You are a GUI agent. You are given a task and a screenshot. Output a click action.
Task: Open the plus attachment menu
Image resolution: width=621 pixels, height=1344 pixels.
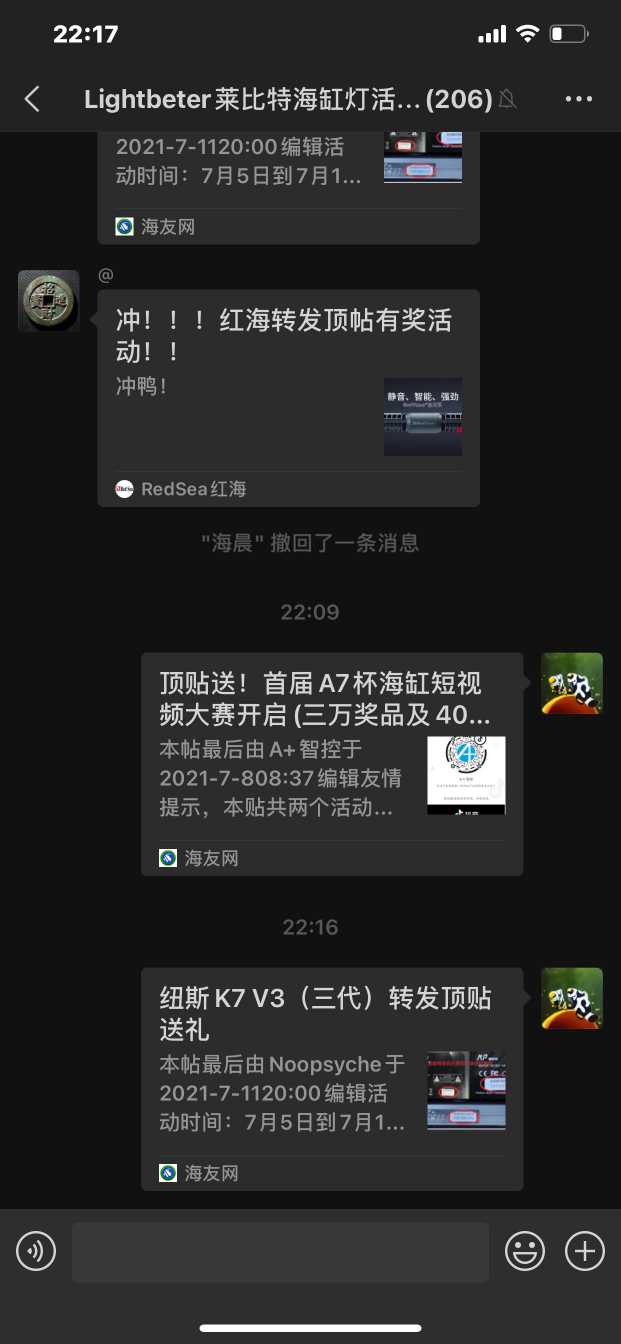click(x=585, y=1251)
